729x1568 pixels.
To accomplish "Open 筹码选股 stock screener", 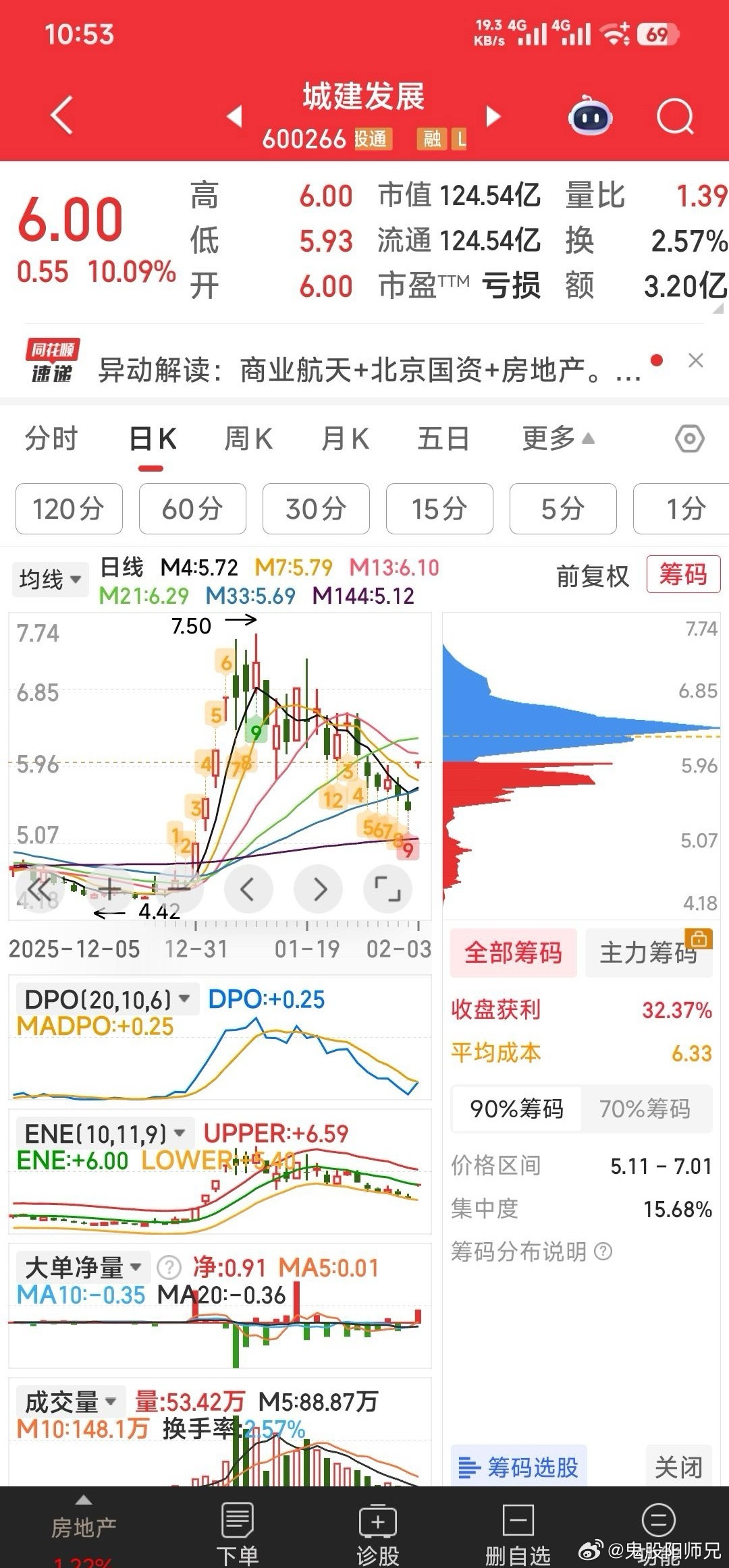I will [x=519, y=1467].
